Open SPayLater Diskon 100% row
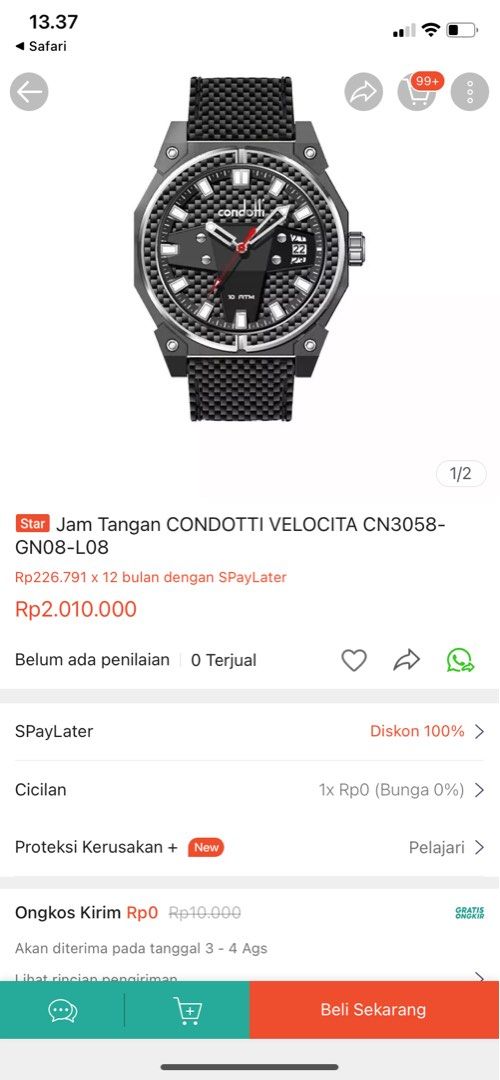Image resolution: width=500 pixels, height=1080 pixels. [250, 731]
